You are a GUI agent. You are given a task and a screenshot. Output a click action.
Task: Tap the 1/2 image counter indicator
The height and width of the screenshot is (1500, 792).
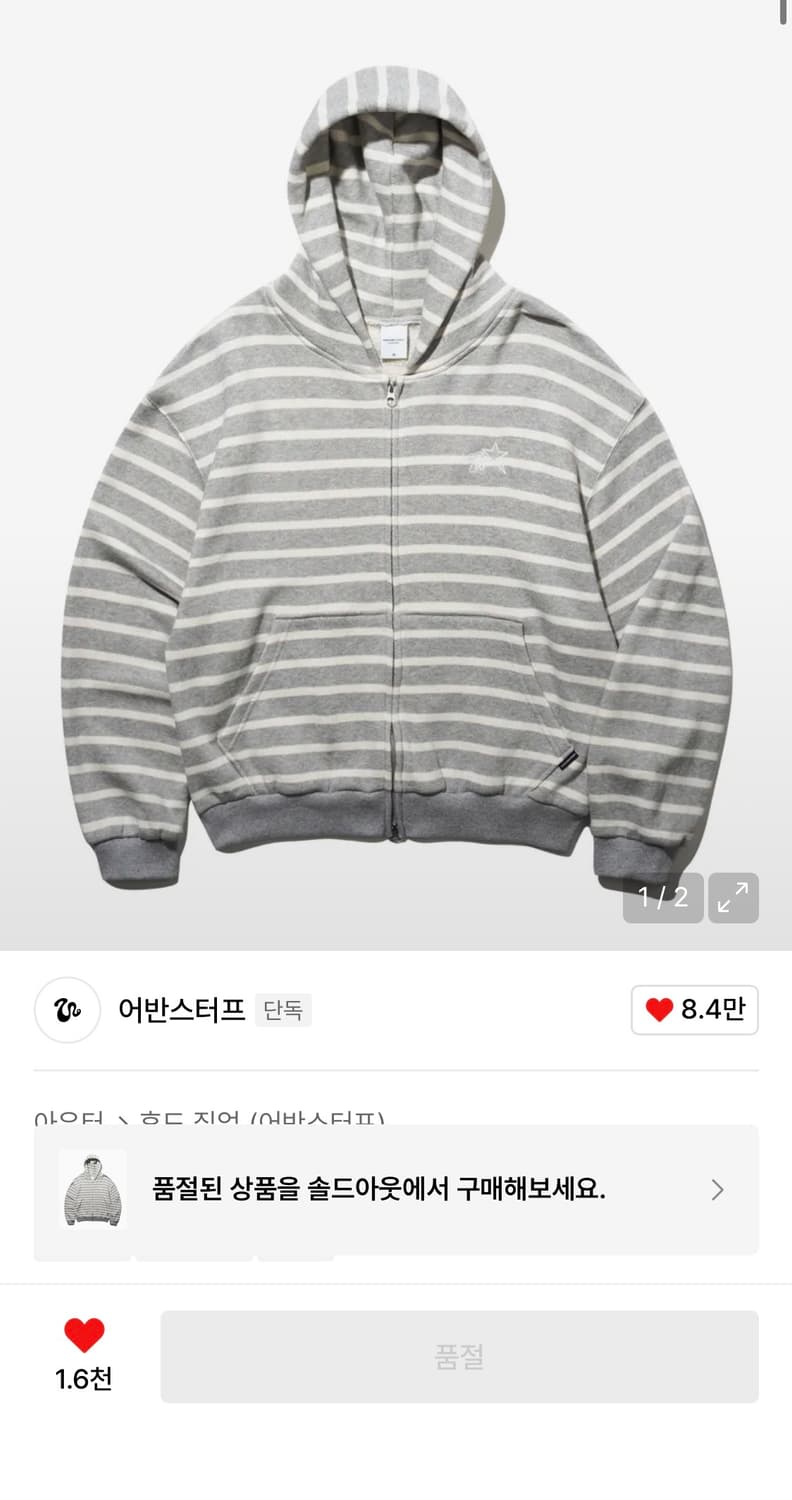662,897
